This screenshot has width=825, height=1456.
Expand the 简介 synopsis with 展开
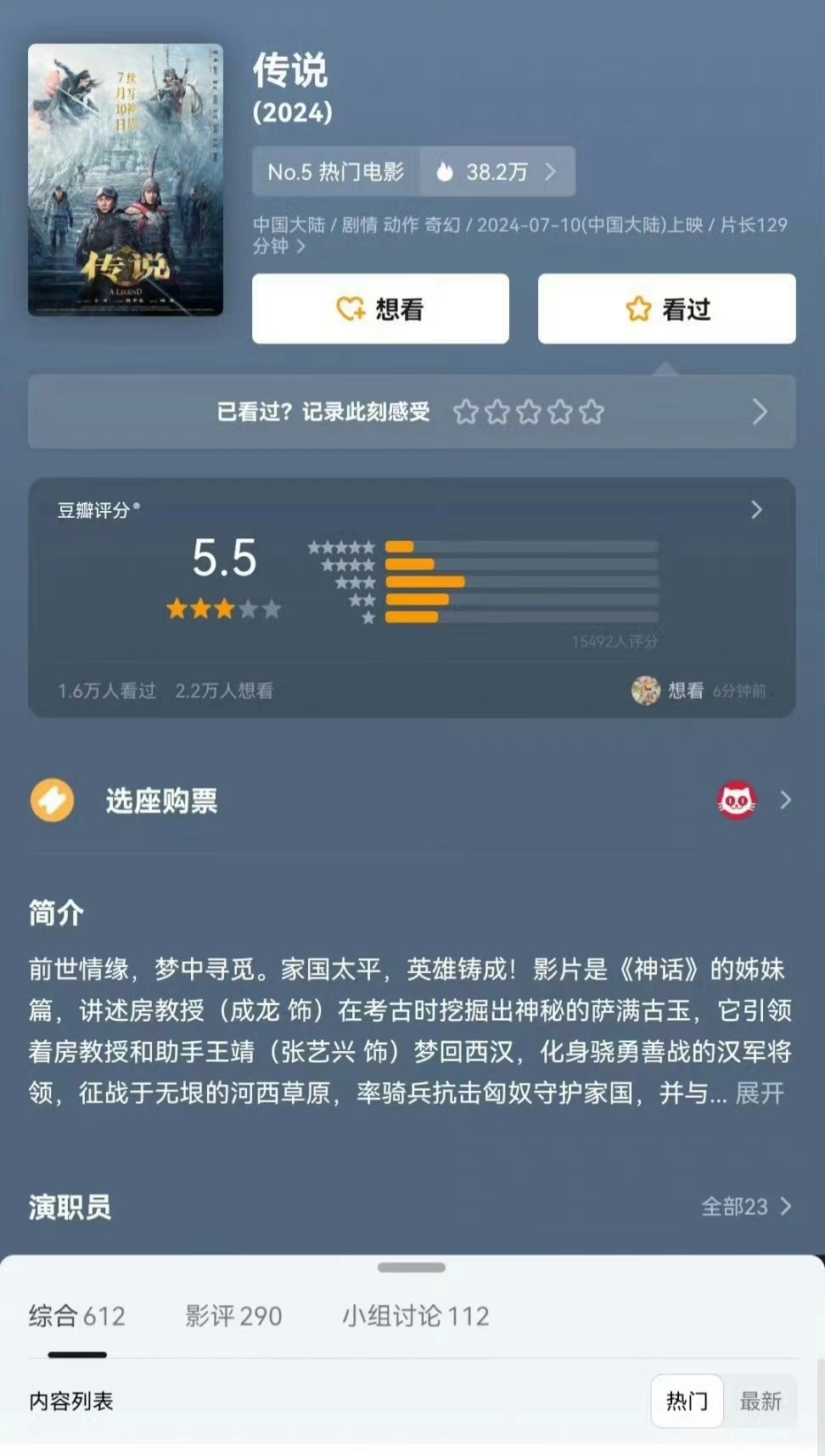click(759, 1093)
